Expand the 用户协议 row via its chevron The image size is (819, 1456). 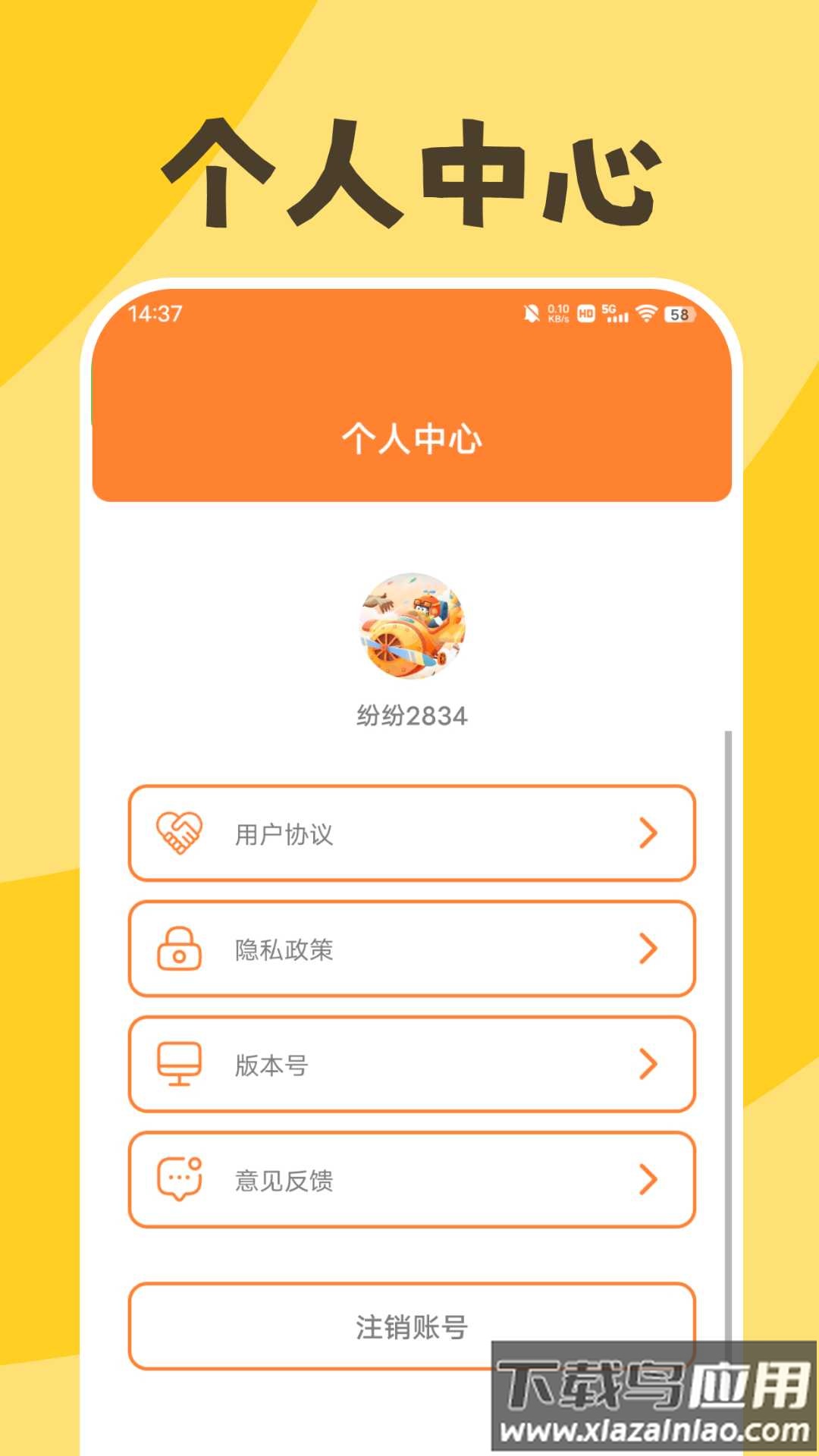[x=648, y=834]
